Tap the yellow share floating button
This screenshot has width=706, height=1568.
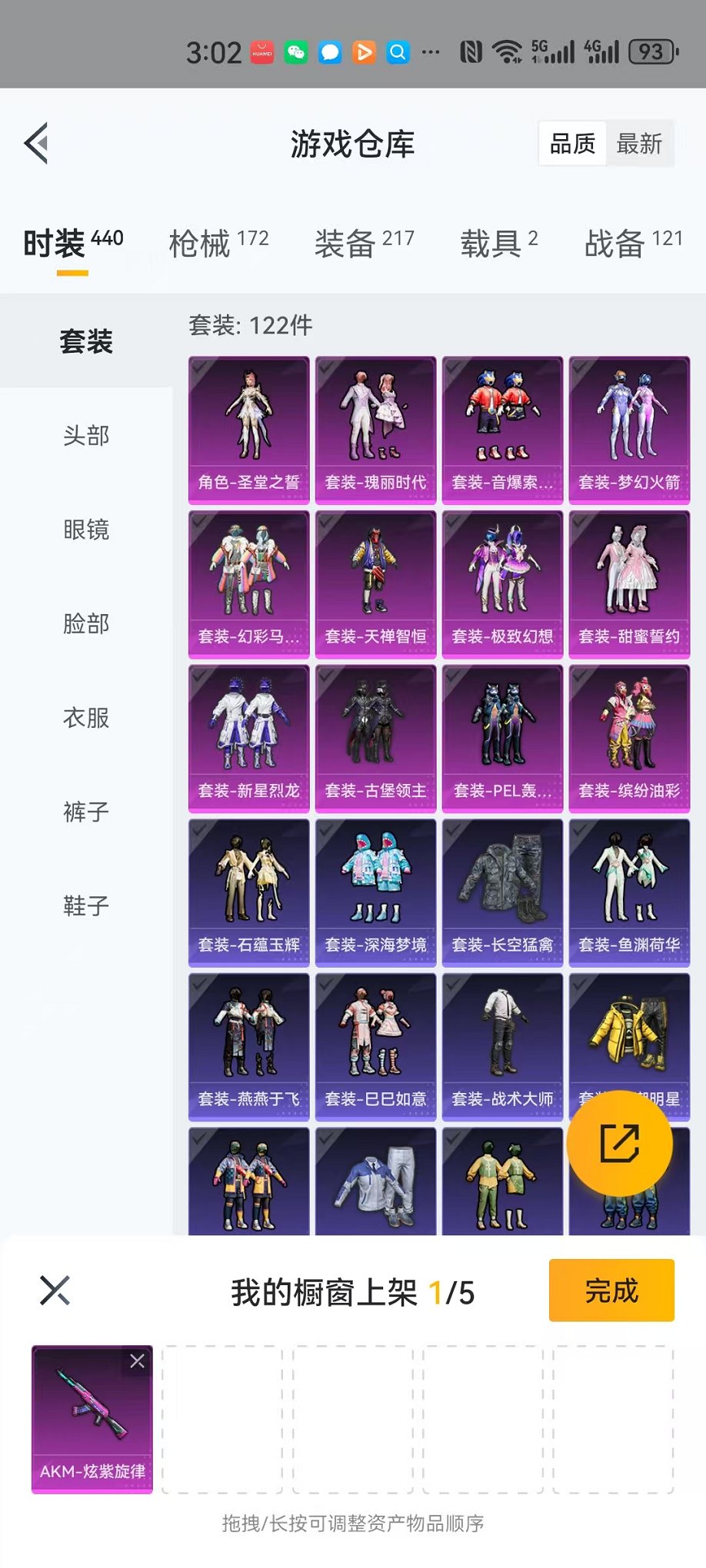(619, 1144)
